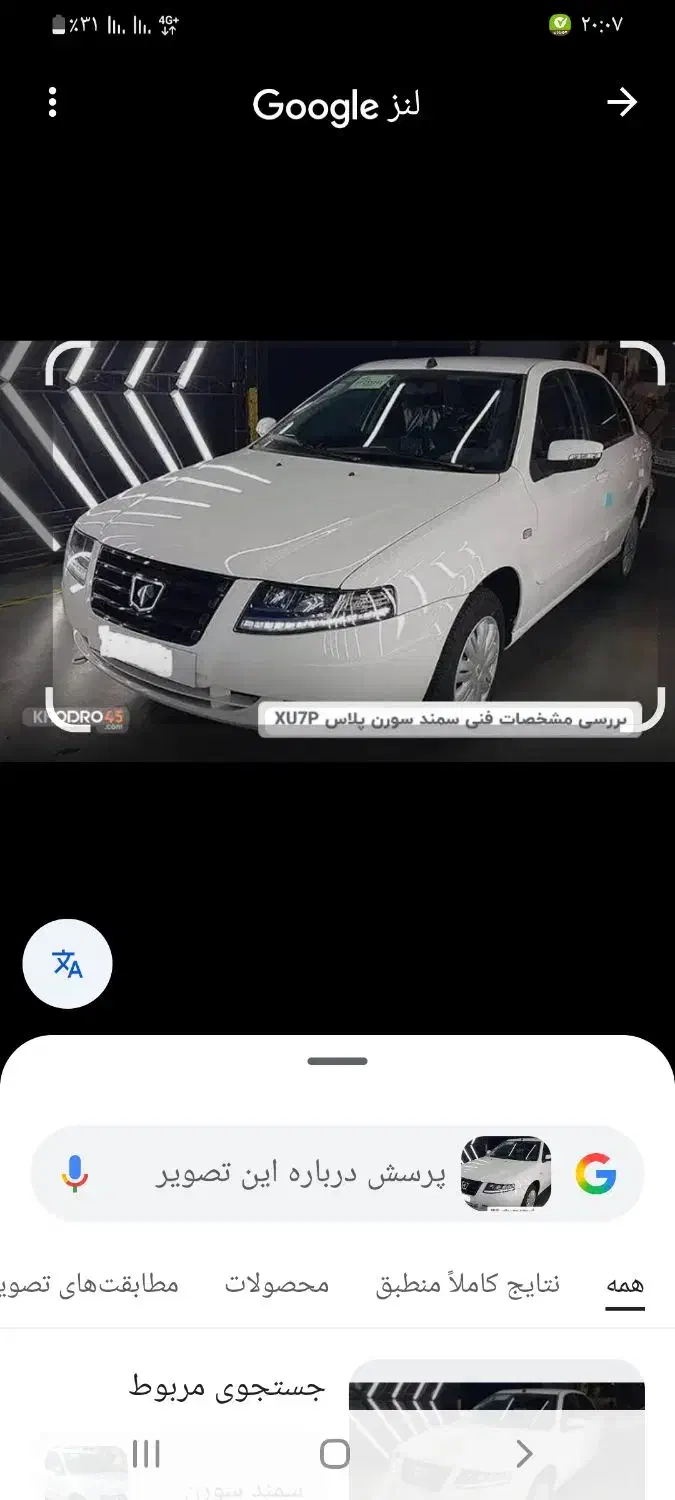Start voice search with the microphone icon
675x1500 pixels.
tap(74, 1174)
